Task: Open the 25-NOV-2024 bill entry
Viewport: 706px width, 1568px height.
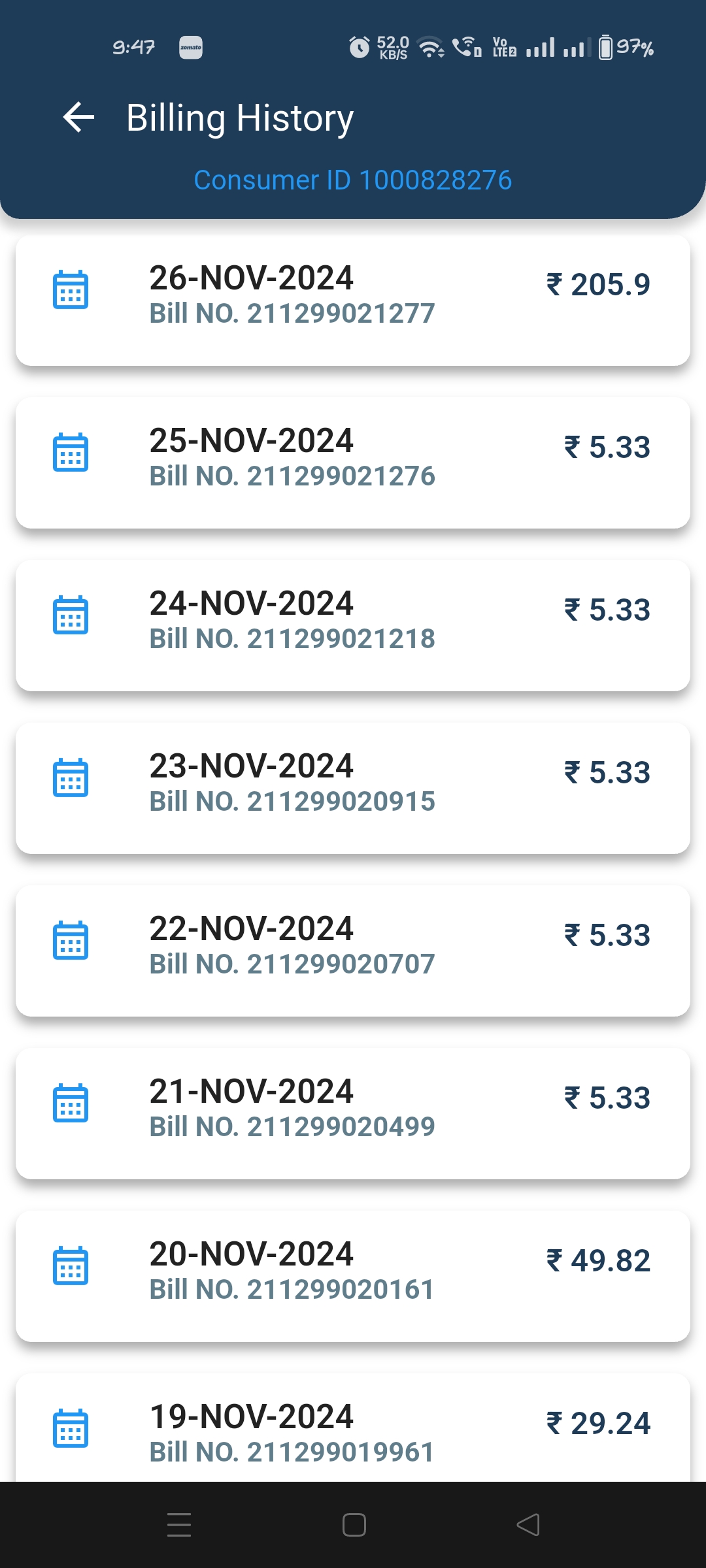Action: pos(353,463)
